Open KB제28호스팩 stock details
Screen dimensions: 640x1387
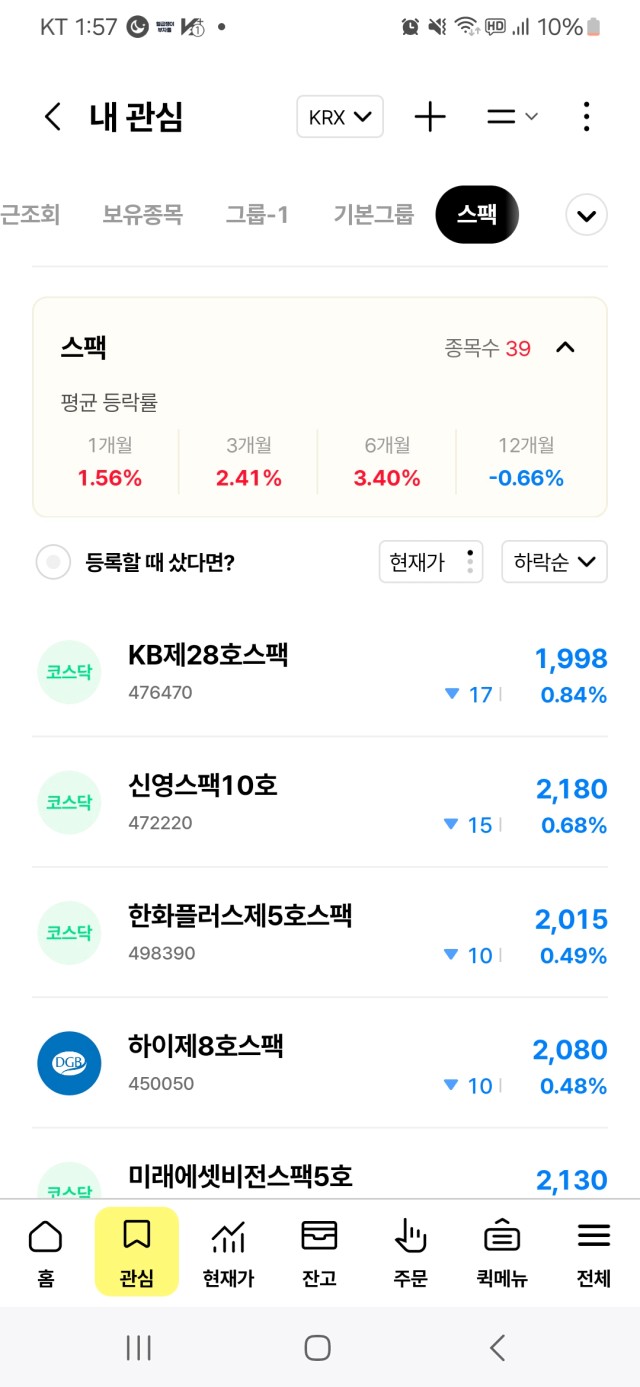pos(320,672)
